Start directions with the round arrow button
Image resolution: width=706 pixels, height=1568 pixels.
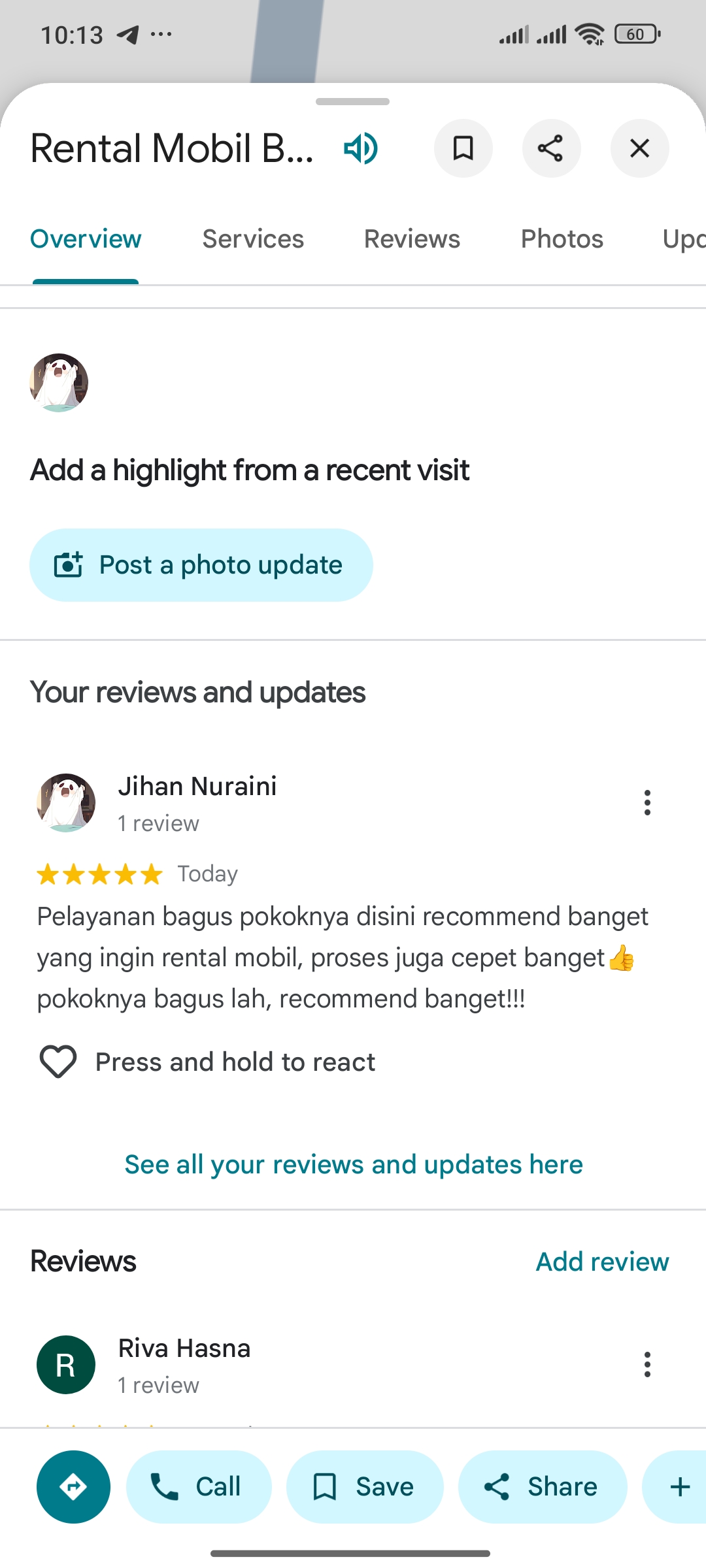coord(73,1487)
